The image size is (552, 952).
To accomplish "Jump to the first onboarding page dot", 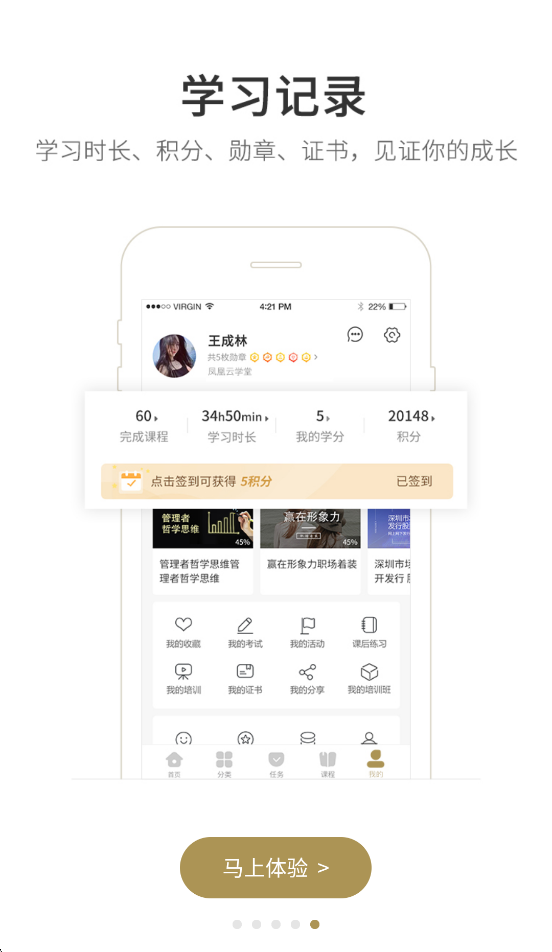I will (x=237, y=924).
